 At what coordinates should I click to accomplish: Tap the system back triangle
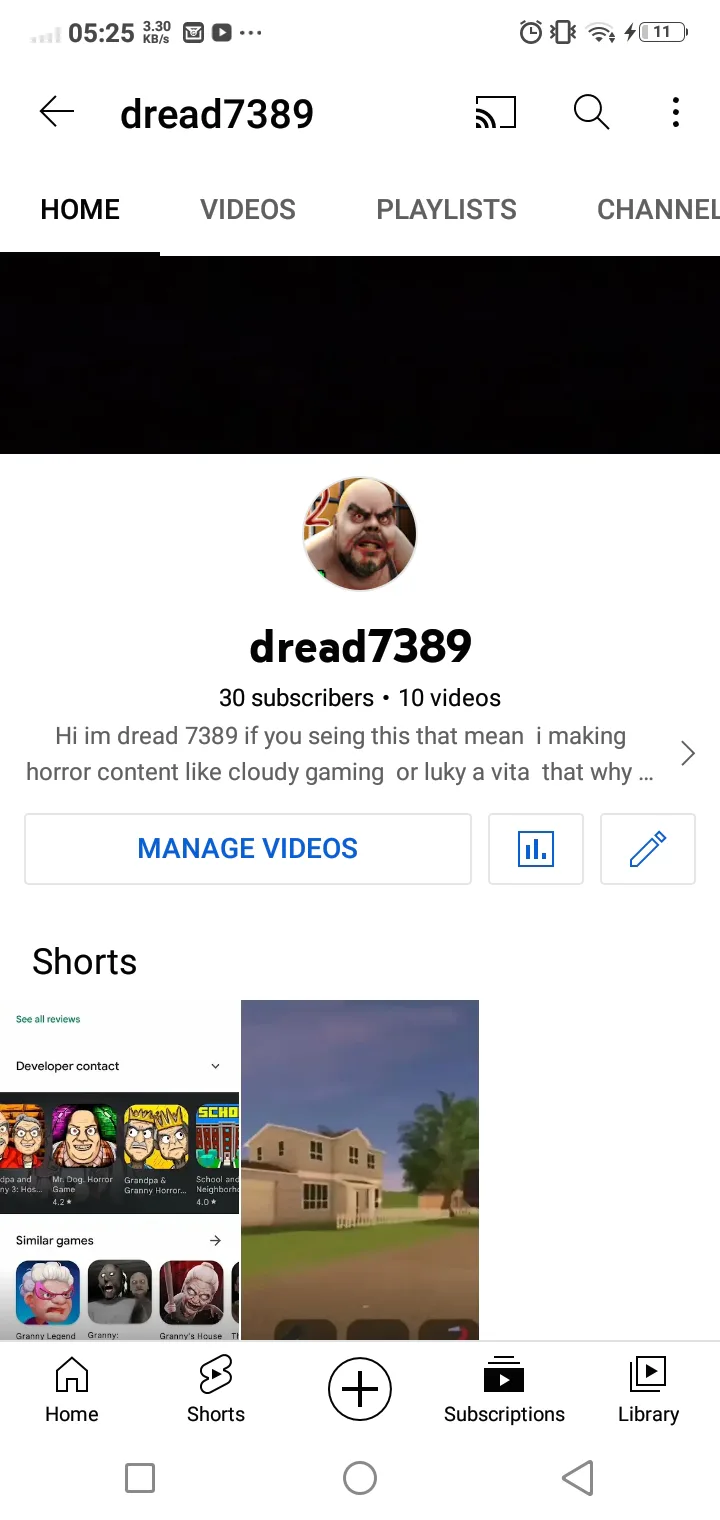pos(578,1478)
